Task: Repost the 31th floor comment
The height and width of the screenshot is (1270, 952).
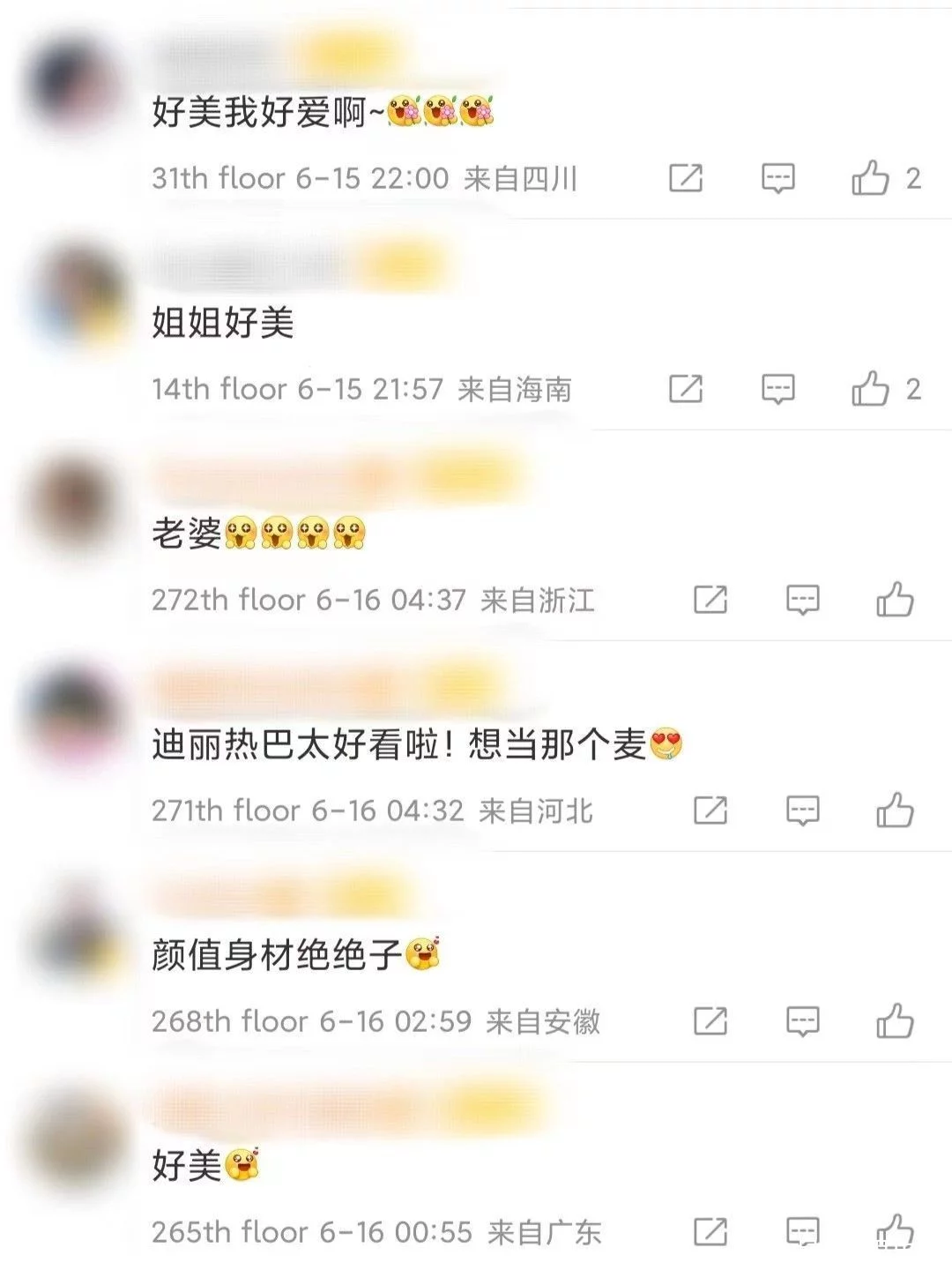Action: click(686, 178)
